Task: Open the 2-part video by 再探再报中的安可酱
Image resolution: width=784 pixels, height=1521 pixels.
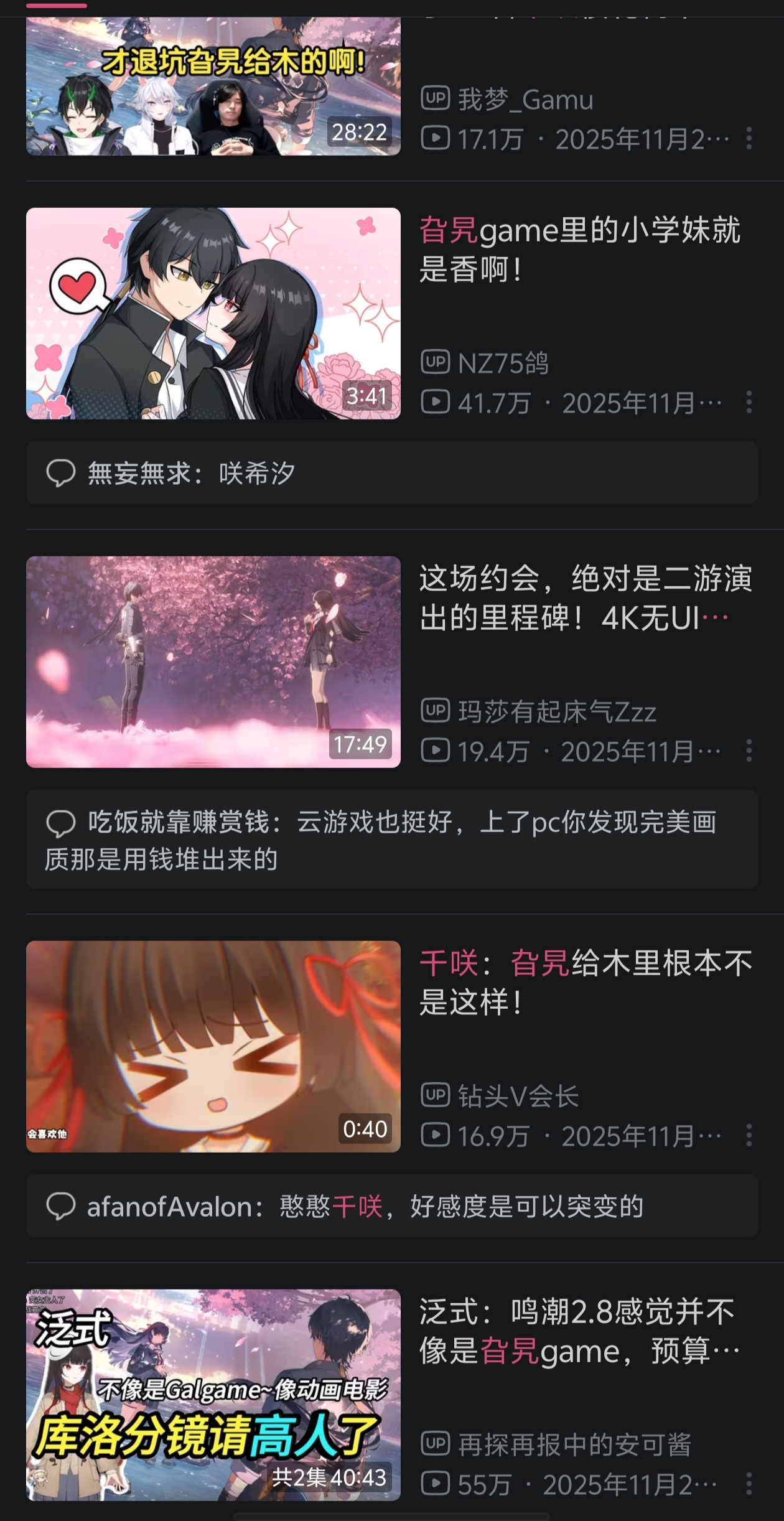Action: click(213, 1395)
